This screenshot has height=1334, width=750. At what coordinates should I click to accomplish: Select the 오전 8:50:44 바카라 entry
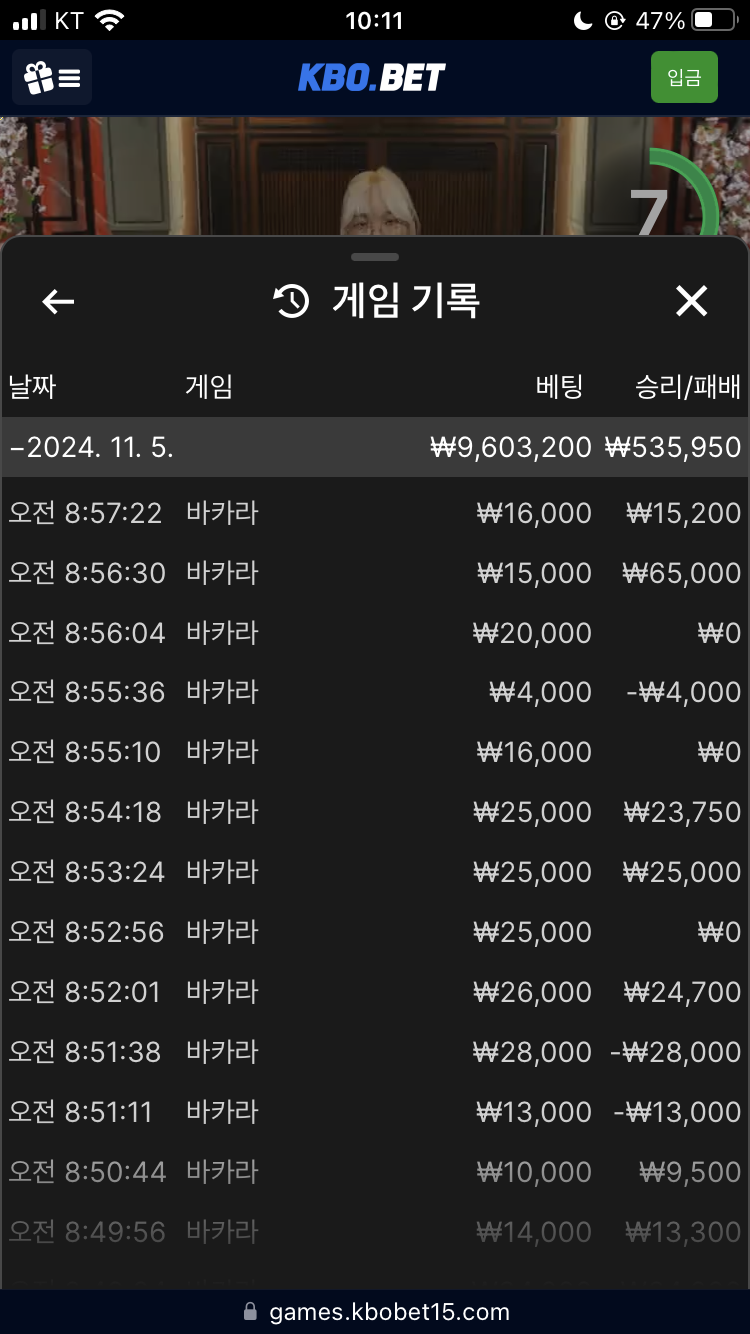[x=375, y=1172]
